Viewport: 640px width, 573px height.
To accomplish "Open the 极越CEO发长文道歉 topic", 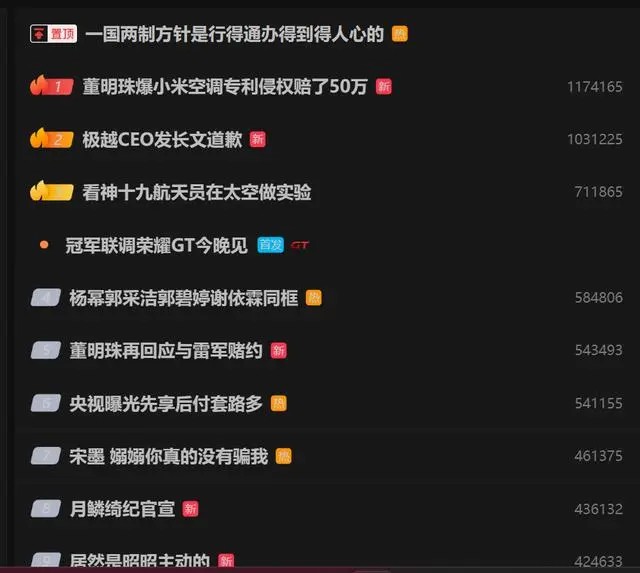I will coord(162,139).
